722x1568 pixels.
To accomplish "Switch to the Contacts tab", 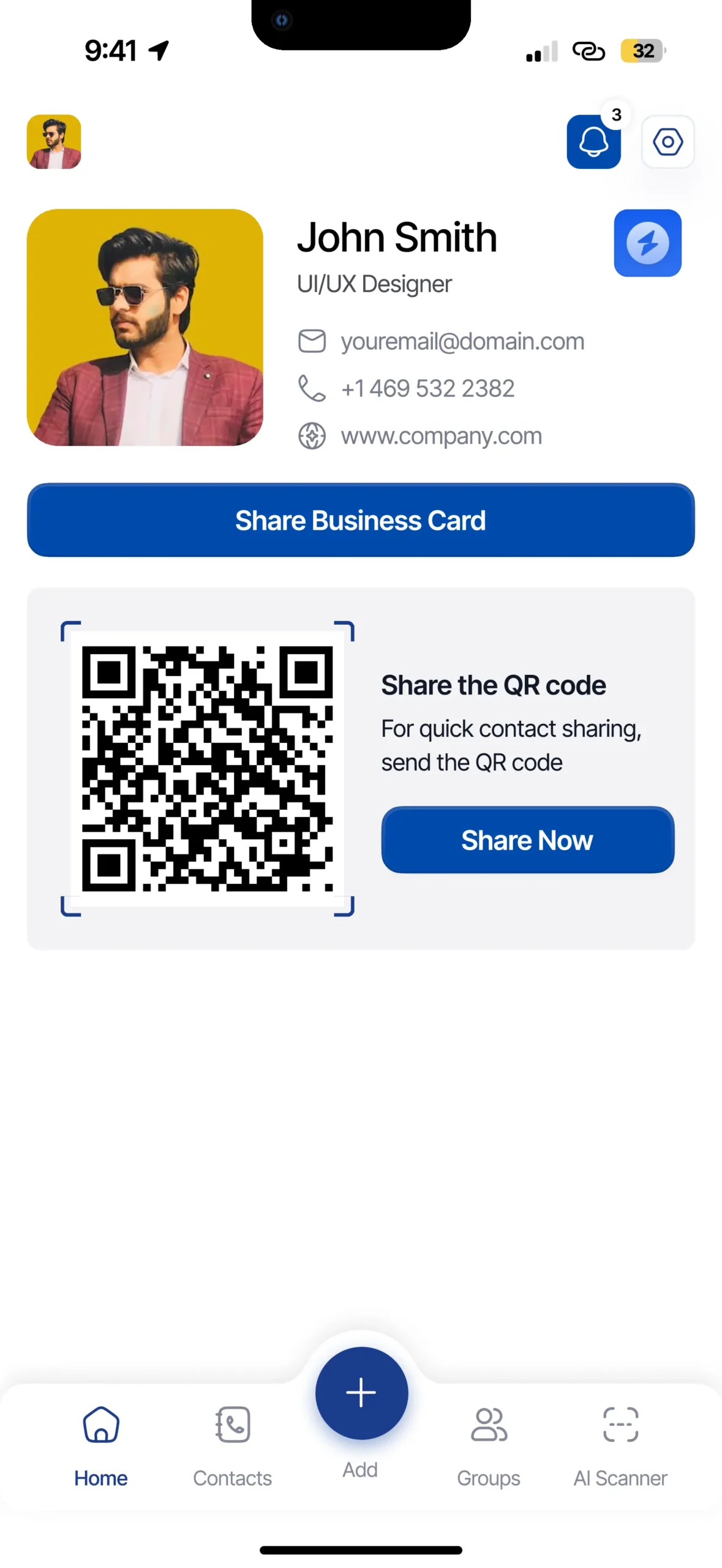I will point(232,1444).
